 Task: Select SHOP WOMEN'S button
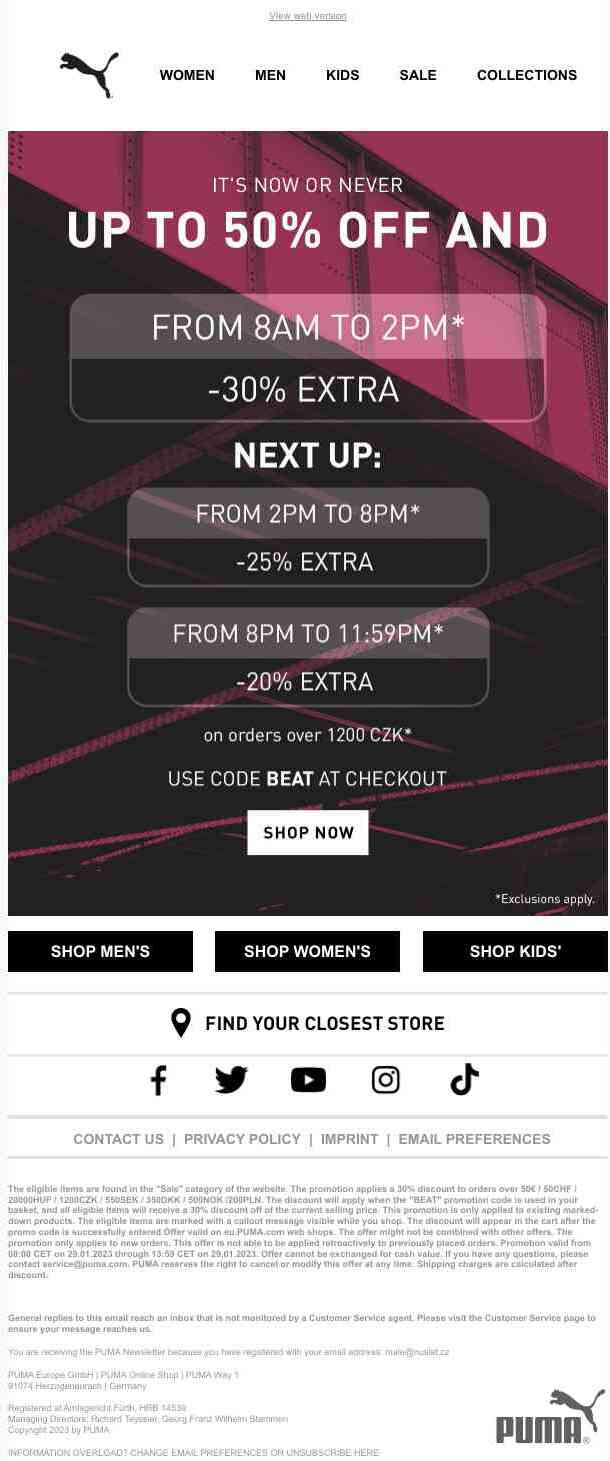point(307,951)
